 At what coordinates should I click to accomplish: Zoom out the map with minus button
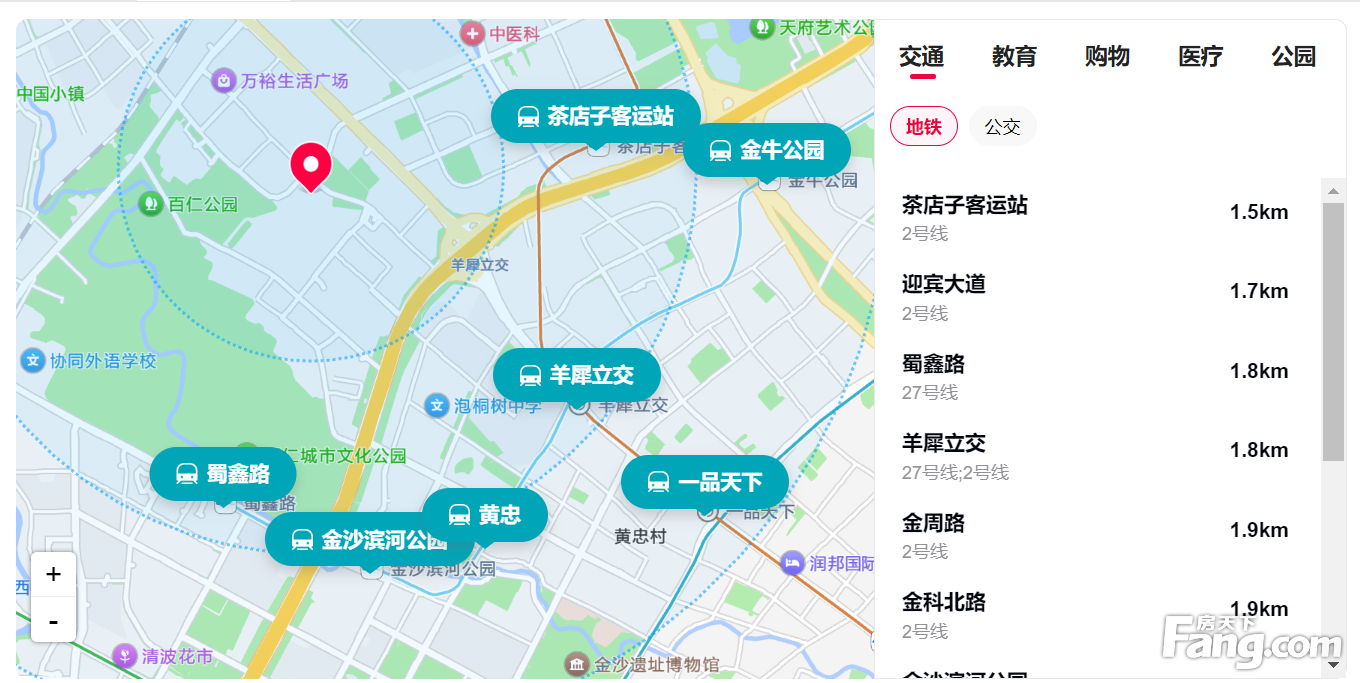click(54, 620)
